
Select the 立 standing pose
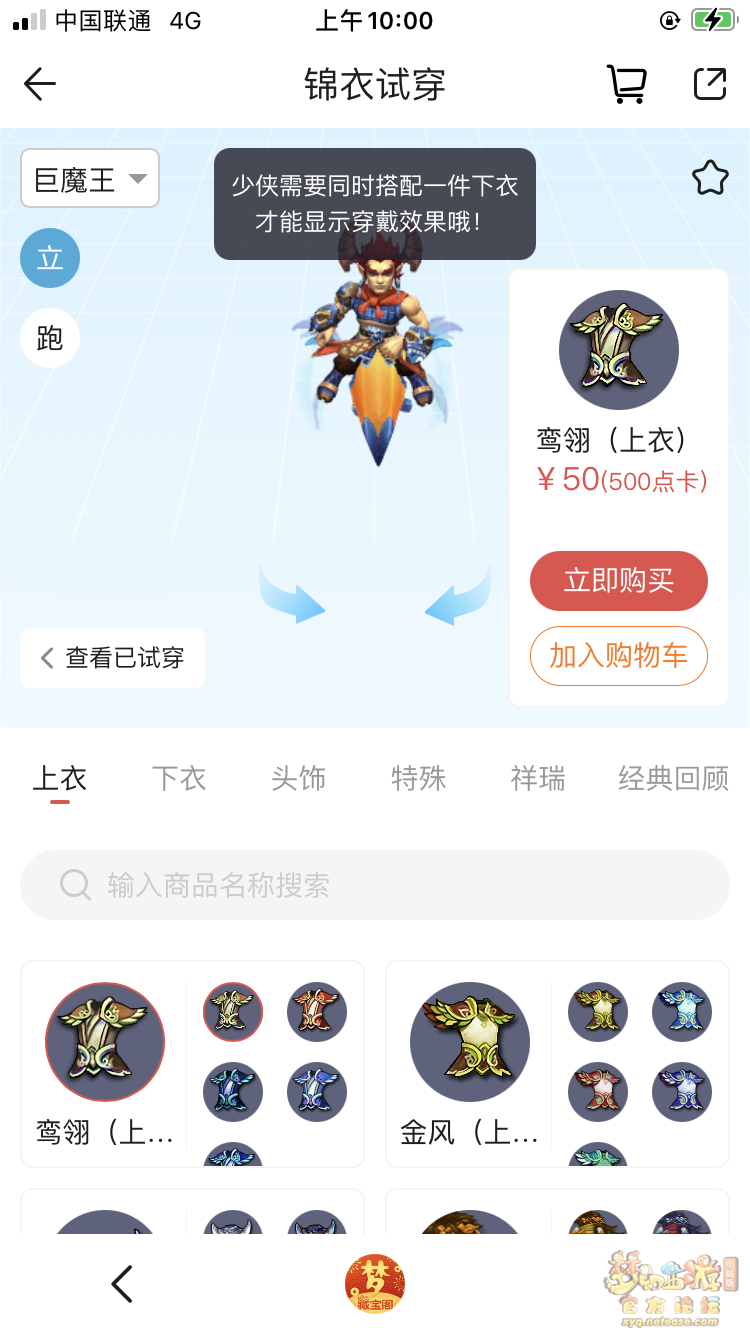pyautogui.click(x=50, y=259)
